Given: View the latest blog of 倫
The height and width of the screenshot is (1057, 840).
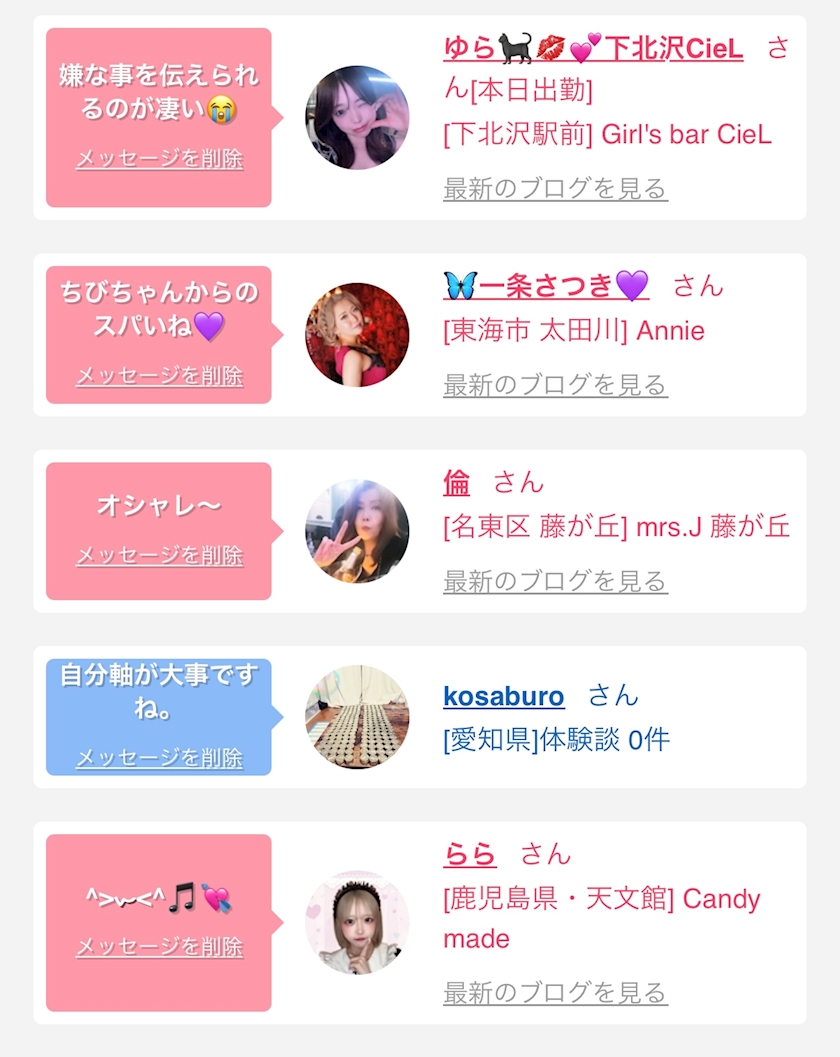Looking at the screenshot, I should (x=555, y=580).
